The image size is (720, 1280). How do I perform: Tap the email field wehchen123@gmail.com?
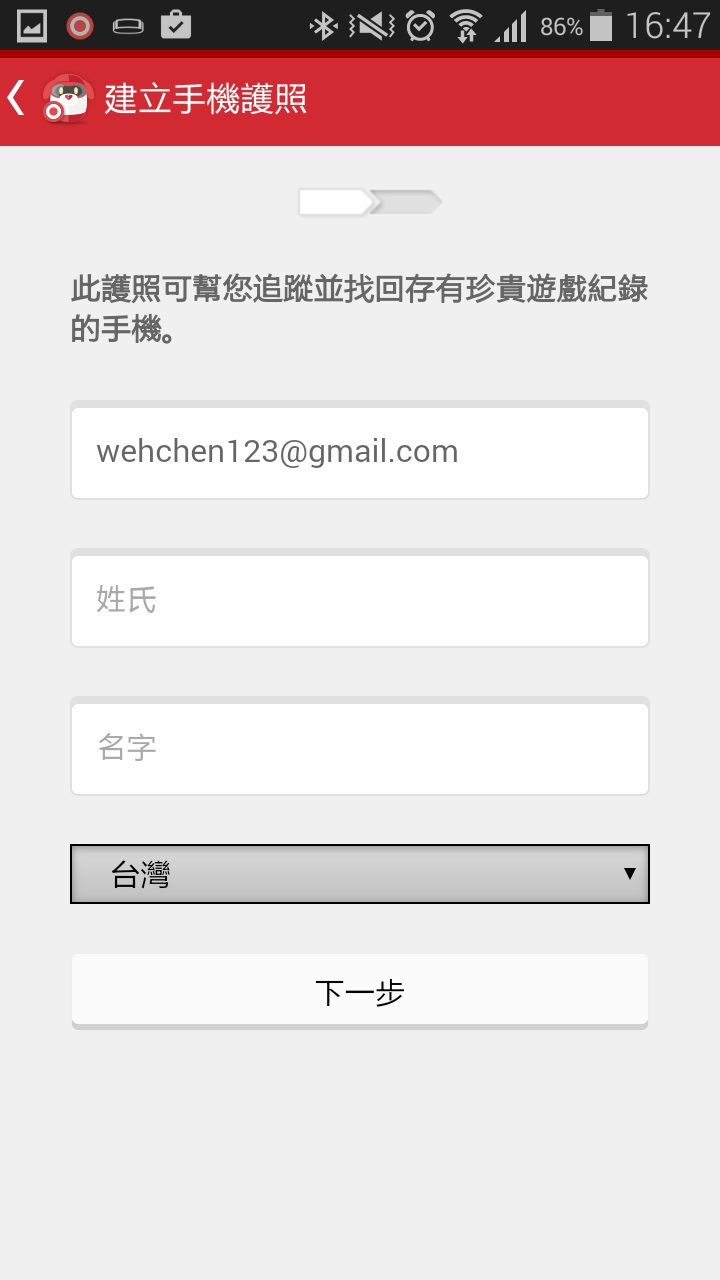click(x=360, y=452)
